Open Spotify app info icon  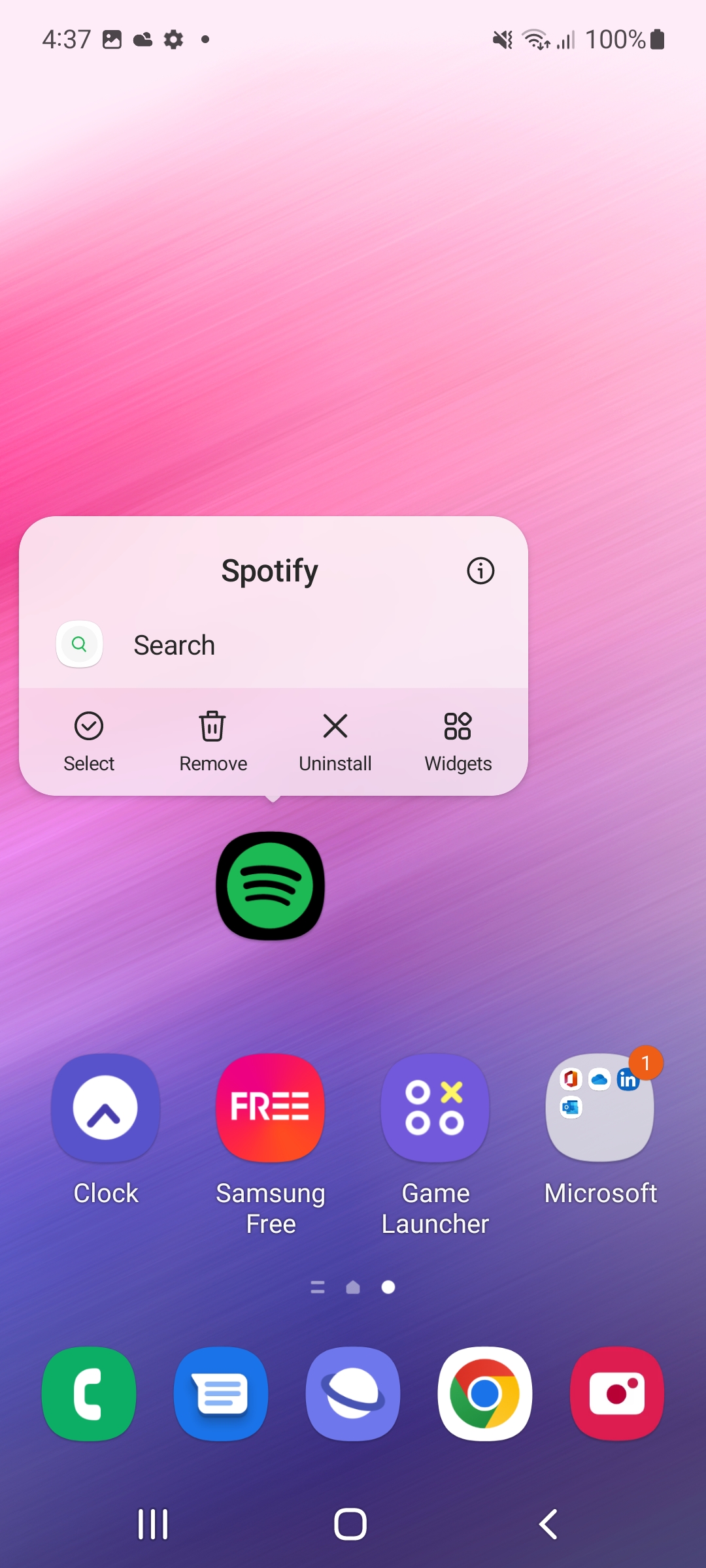pos(480,571)
